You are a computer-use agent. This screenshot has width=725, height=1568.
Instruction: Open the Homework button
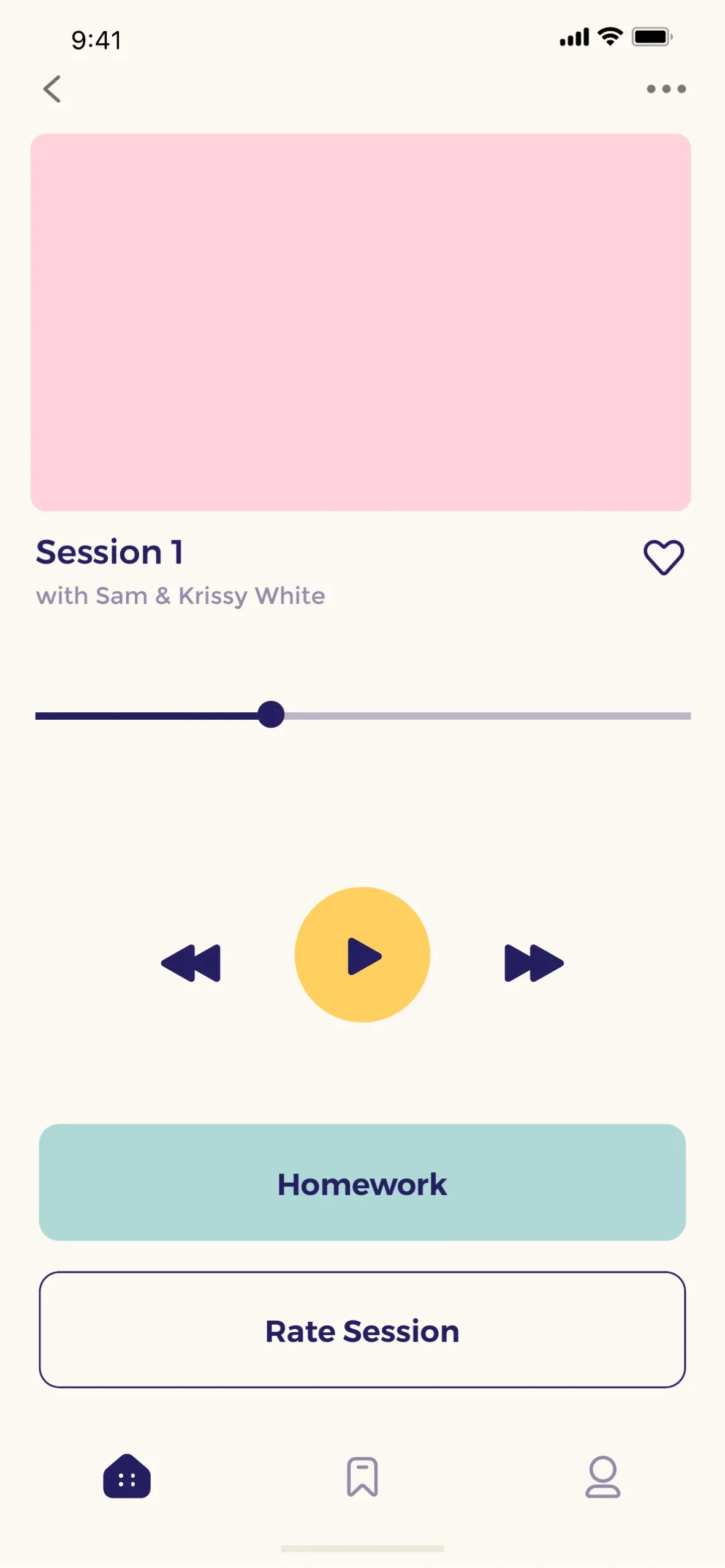coord(362,1183)
